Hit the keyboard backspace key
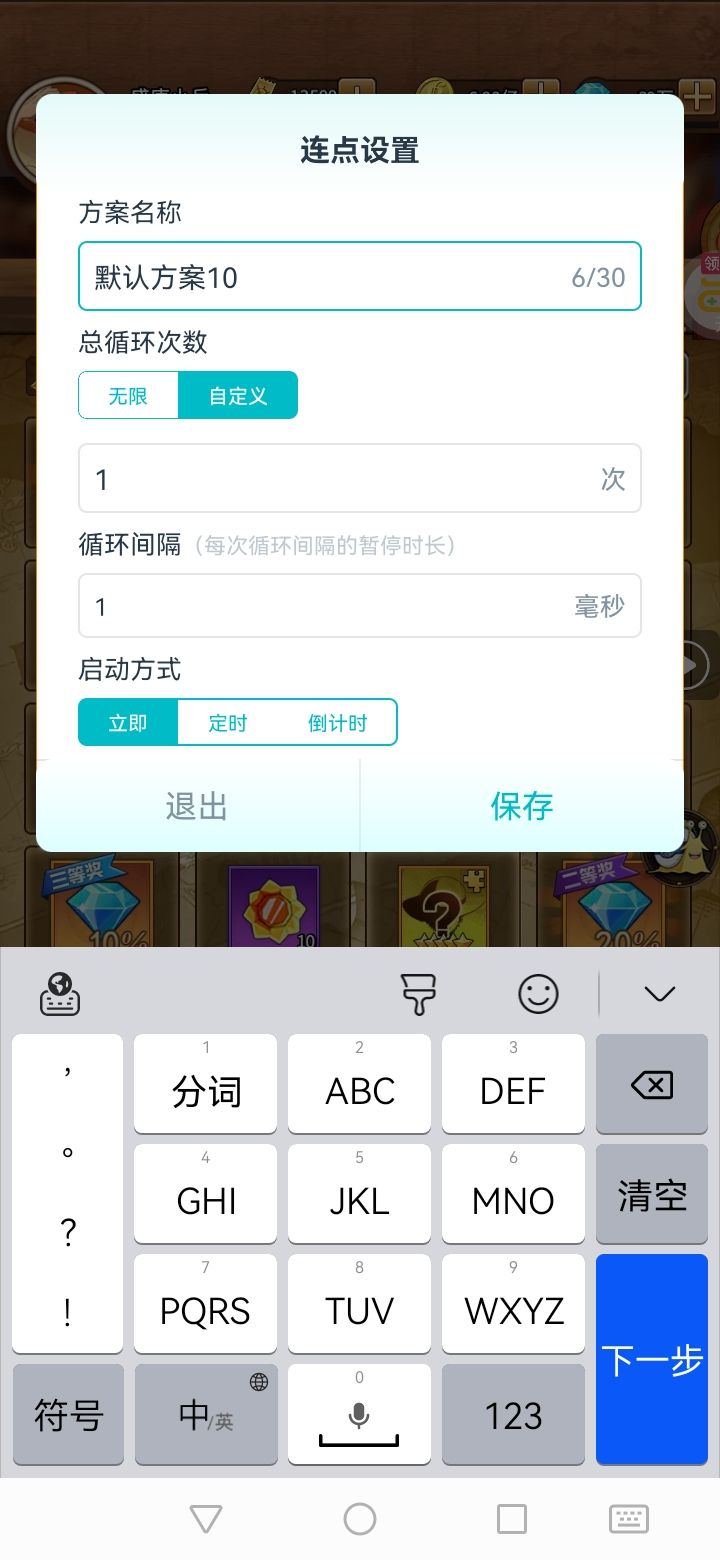The height and width of the screenshot is (1560, 720). pos(652,1085)
